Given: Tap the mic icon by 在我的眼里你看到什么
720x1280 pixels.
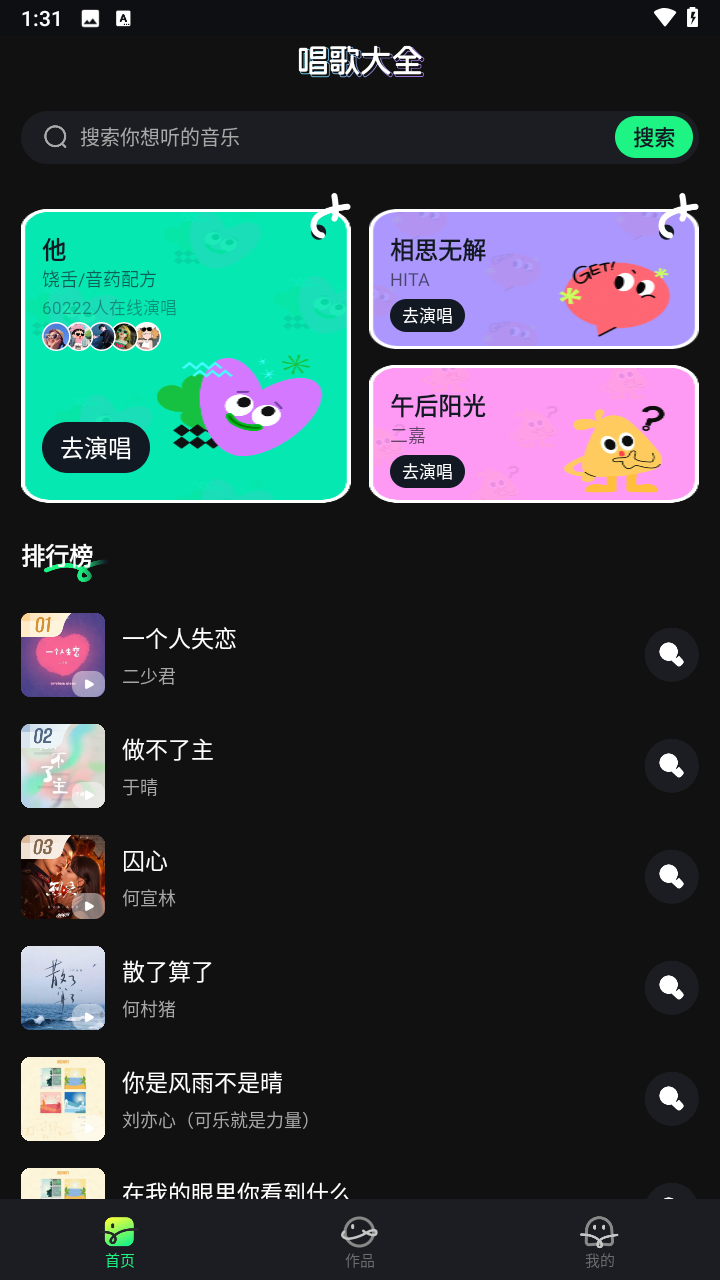Looking at the screenshot, I should [x=671, y=1199].
